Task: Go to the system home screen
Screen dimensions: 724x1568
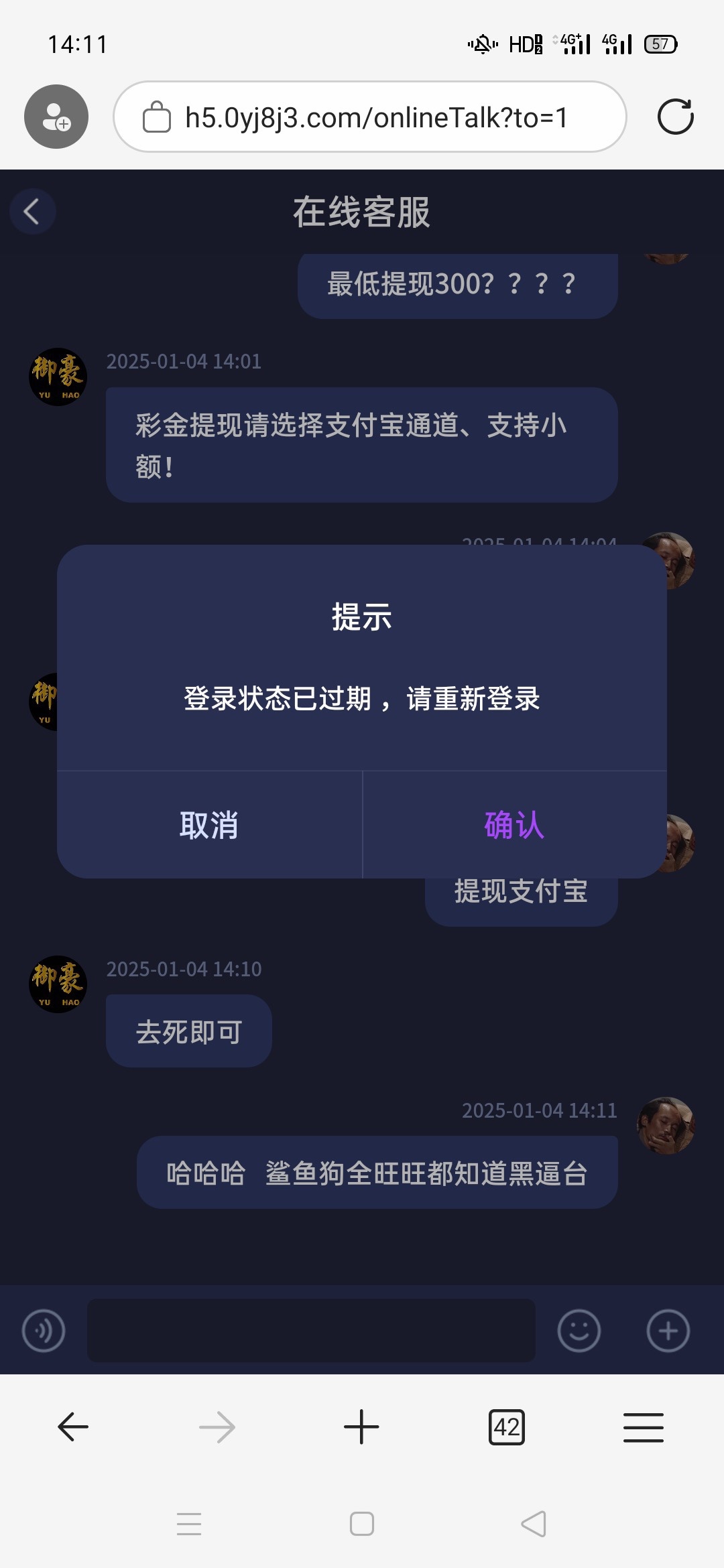Action: point(362,1524)
